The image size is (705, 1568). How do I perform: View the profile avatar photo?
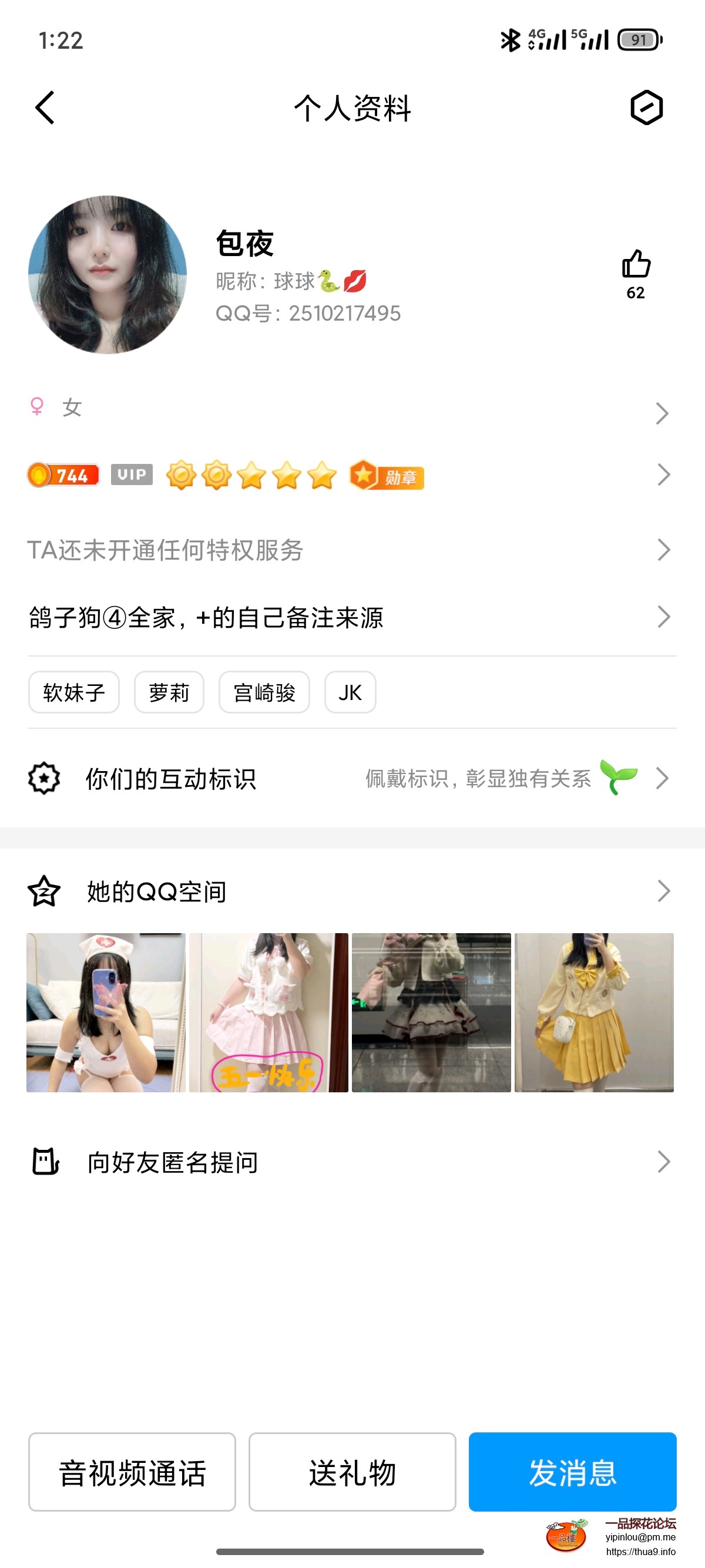click(x=107, y=274)
